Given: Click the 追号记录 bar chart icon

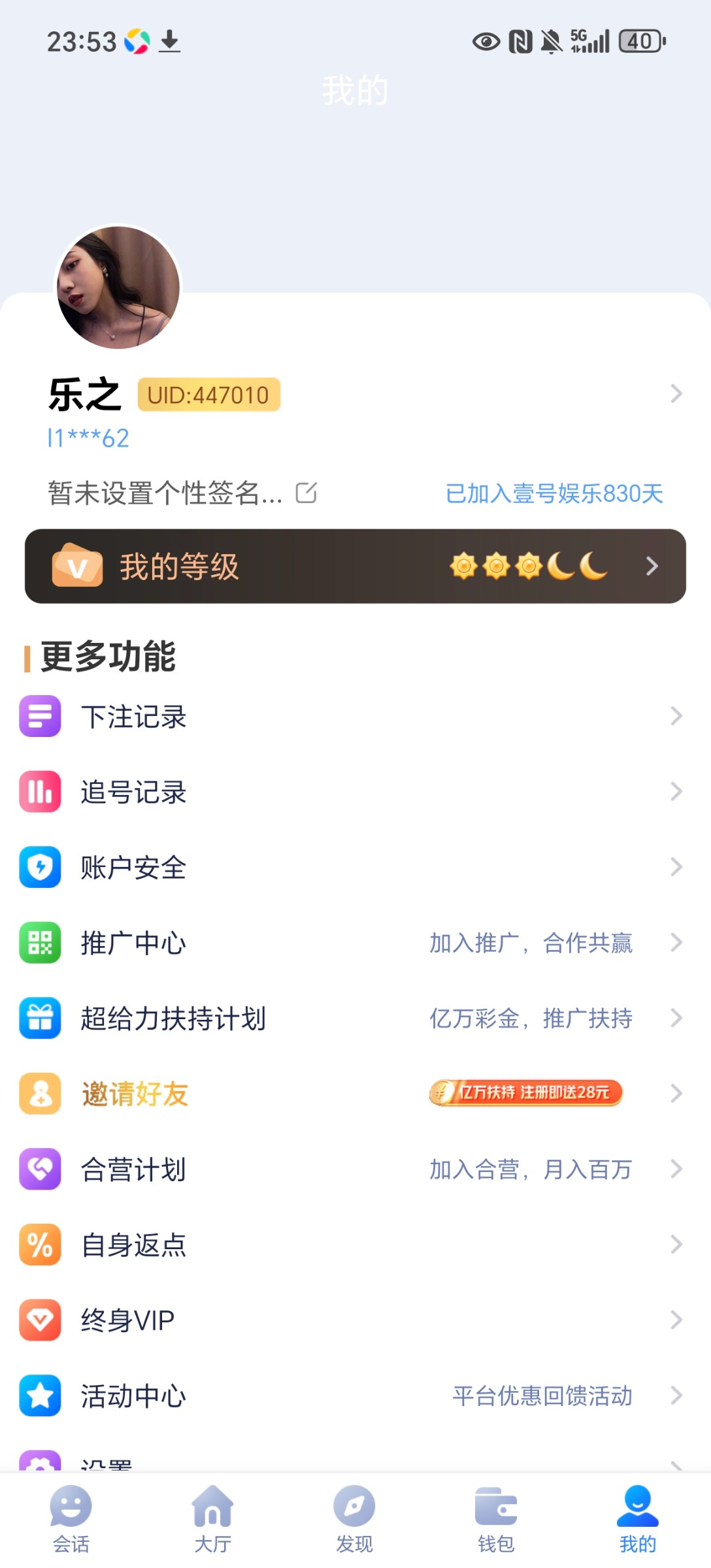Looking at the screenshot, I should (40, 792).
